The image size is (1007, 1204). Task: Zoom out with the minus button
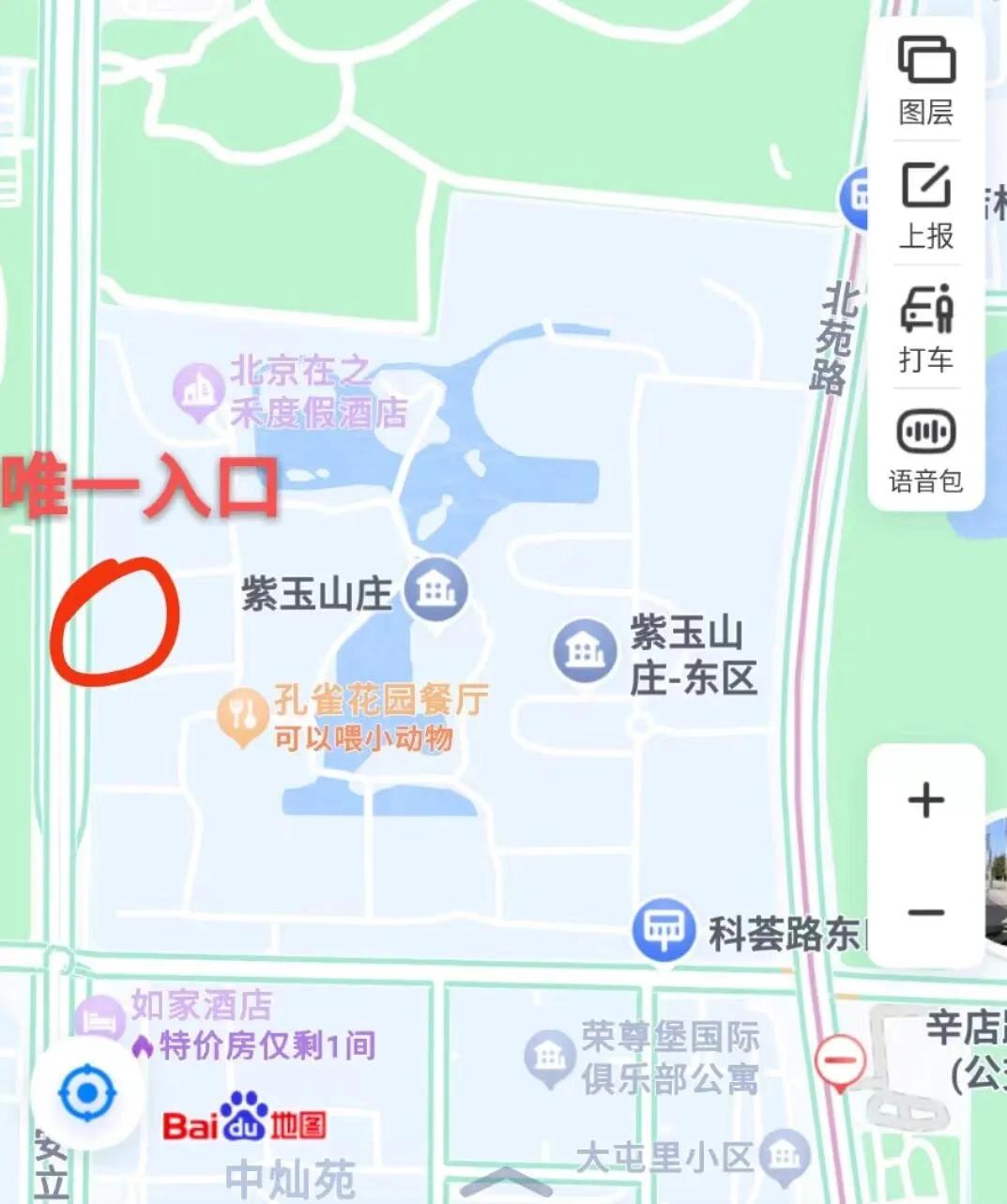tap(925, 912)
